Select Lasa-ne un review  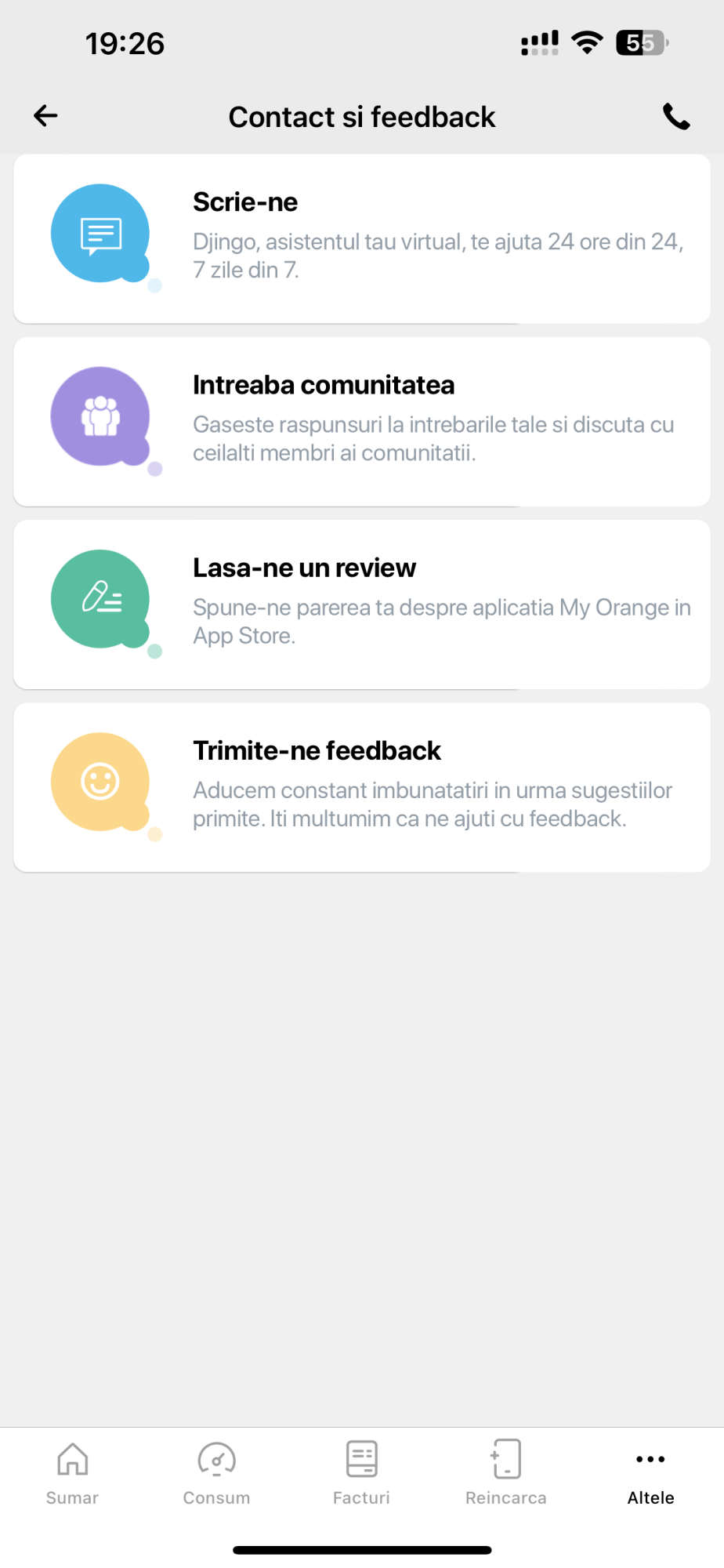coord(362,604)
